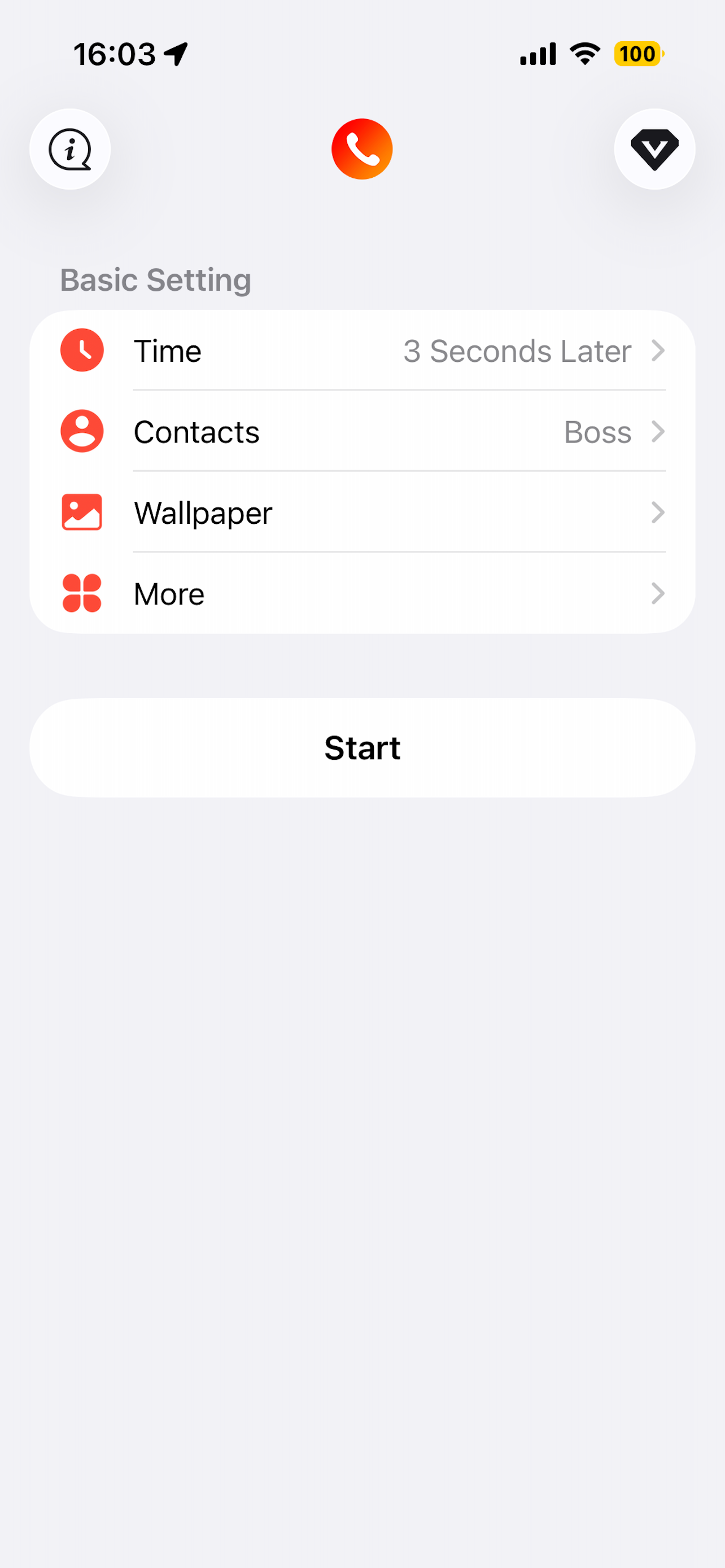Tap the Basic Setting section header
Image resolution: width=725 pixels, height=1568 pixels.
155,279
